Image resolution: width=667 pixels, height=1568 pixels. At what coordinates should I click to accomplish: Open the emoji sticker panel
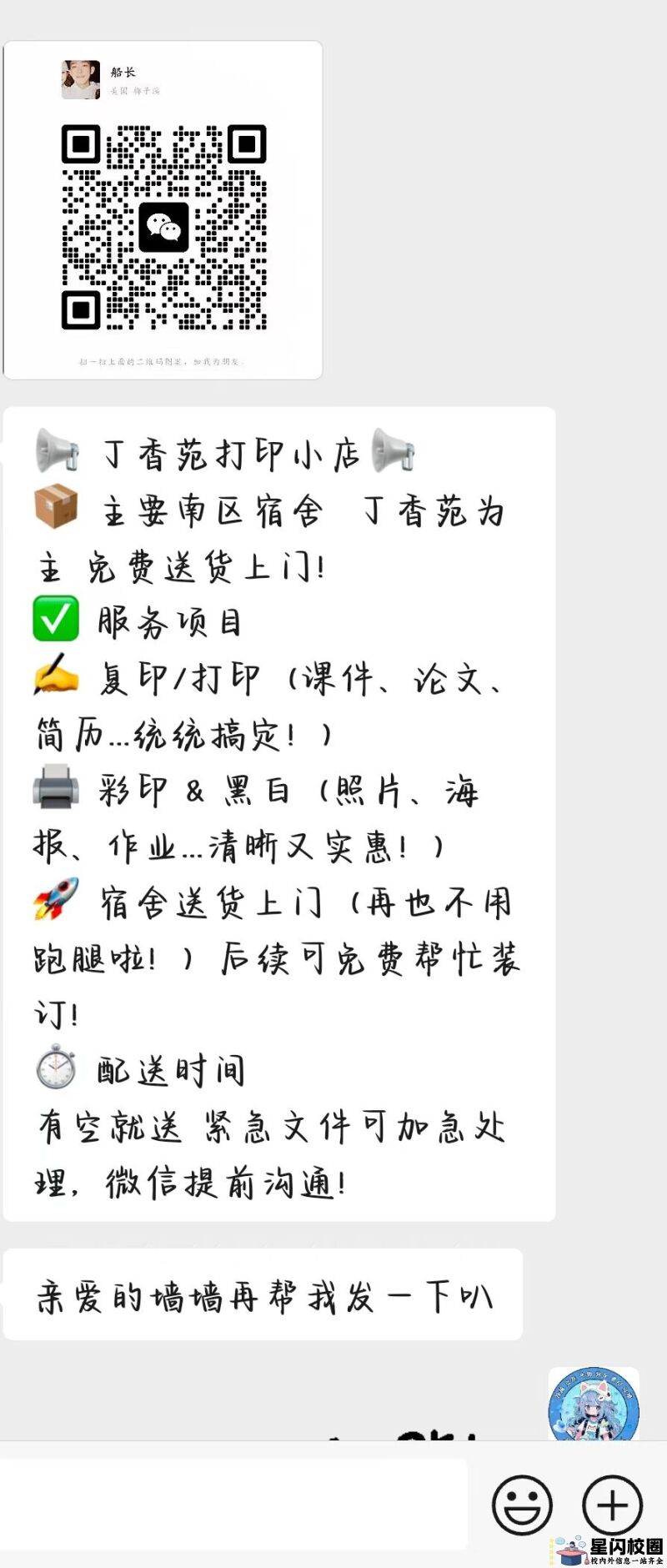523,1506
